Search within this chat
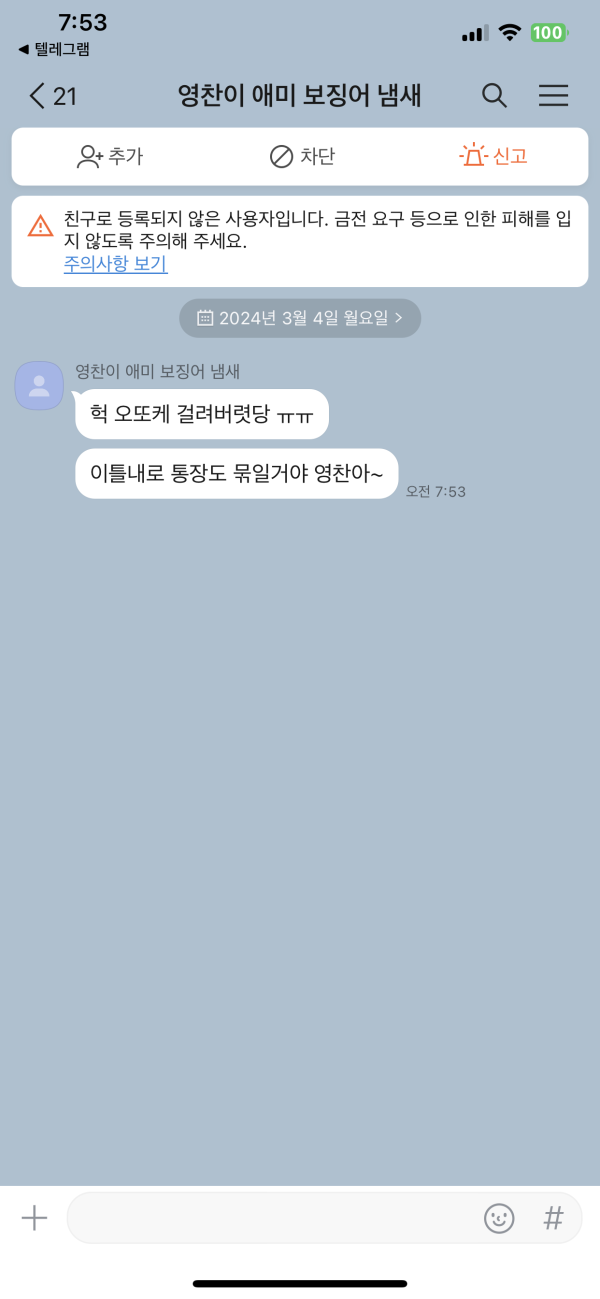 click(x=494, y=95)
